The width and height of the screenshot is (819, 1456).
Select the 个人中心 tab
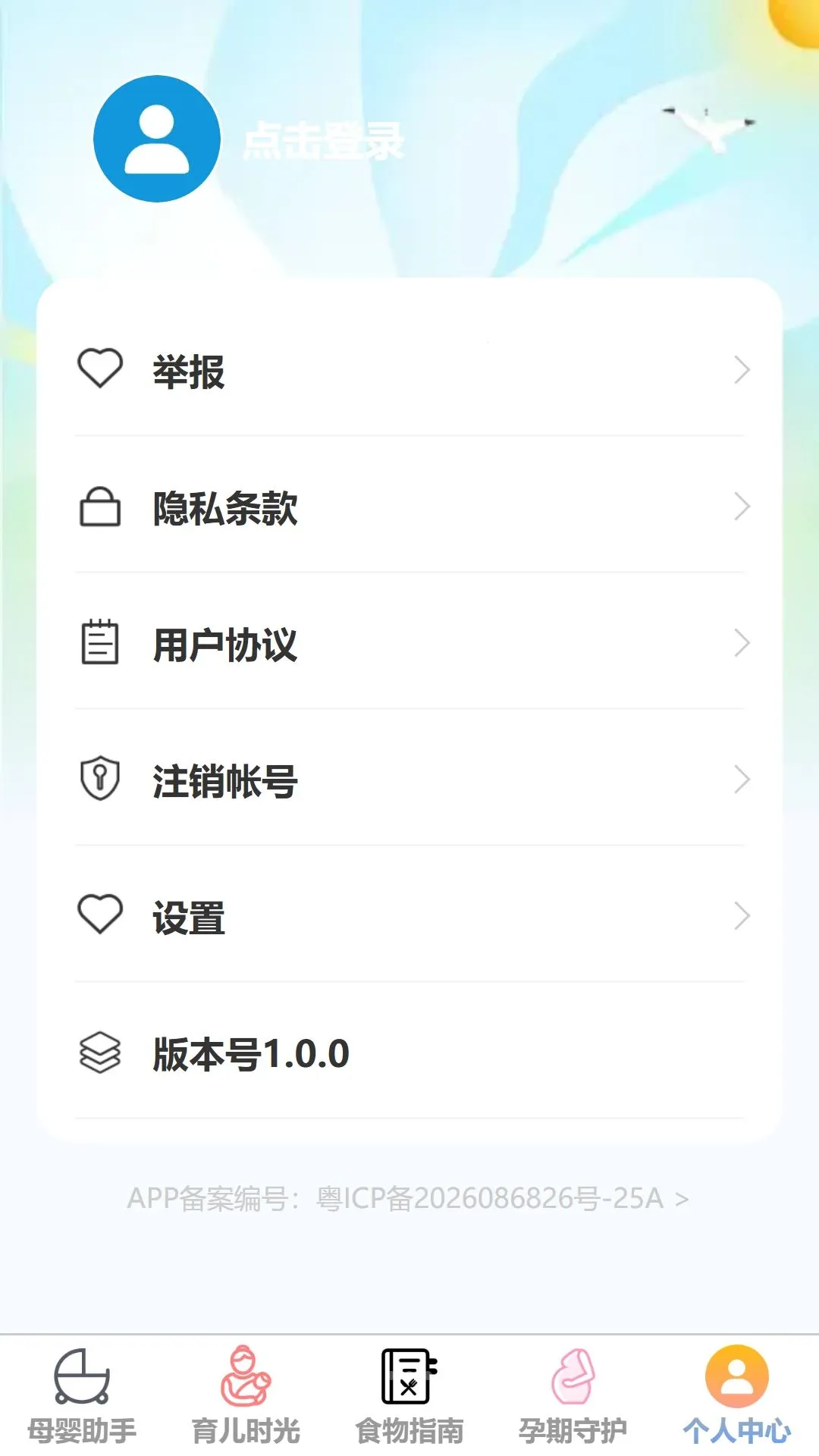(737, 1397)
